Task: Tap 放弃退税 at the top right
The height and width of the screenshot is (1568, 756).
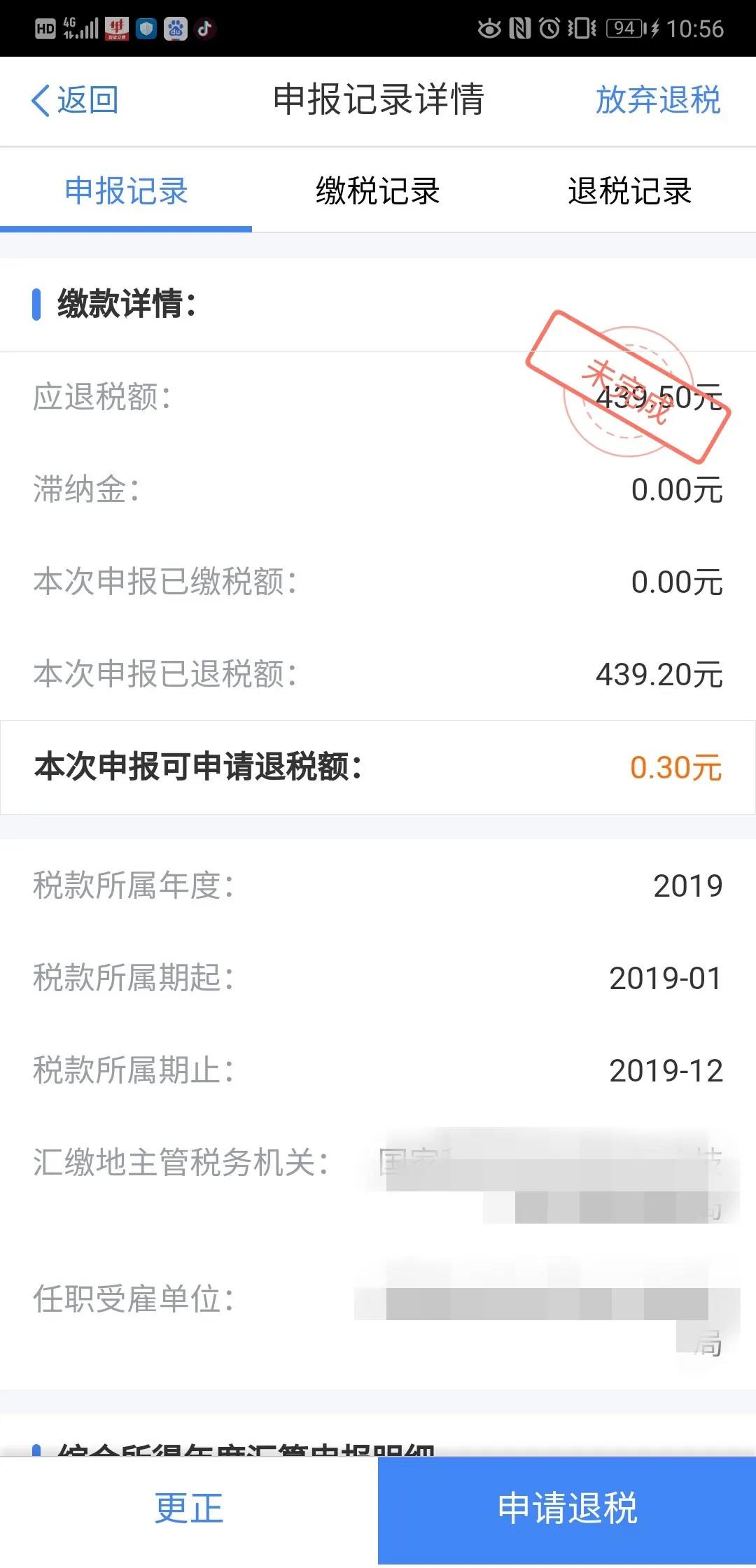Action: click(x=657, y=100)
